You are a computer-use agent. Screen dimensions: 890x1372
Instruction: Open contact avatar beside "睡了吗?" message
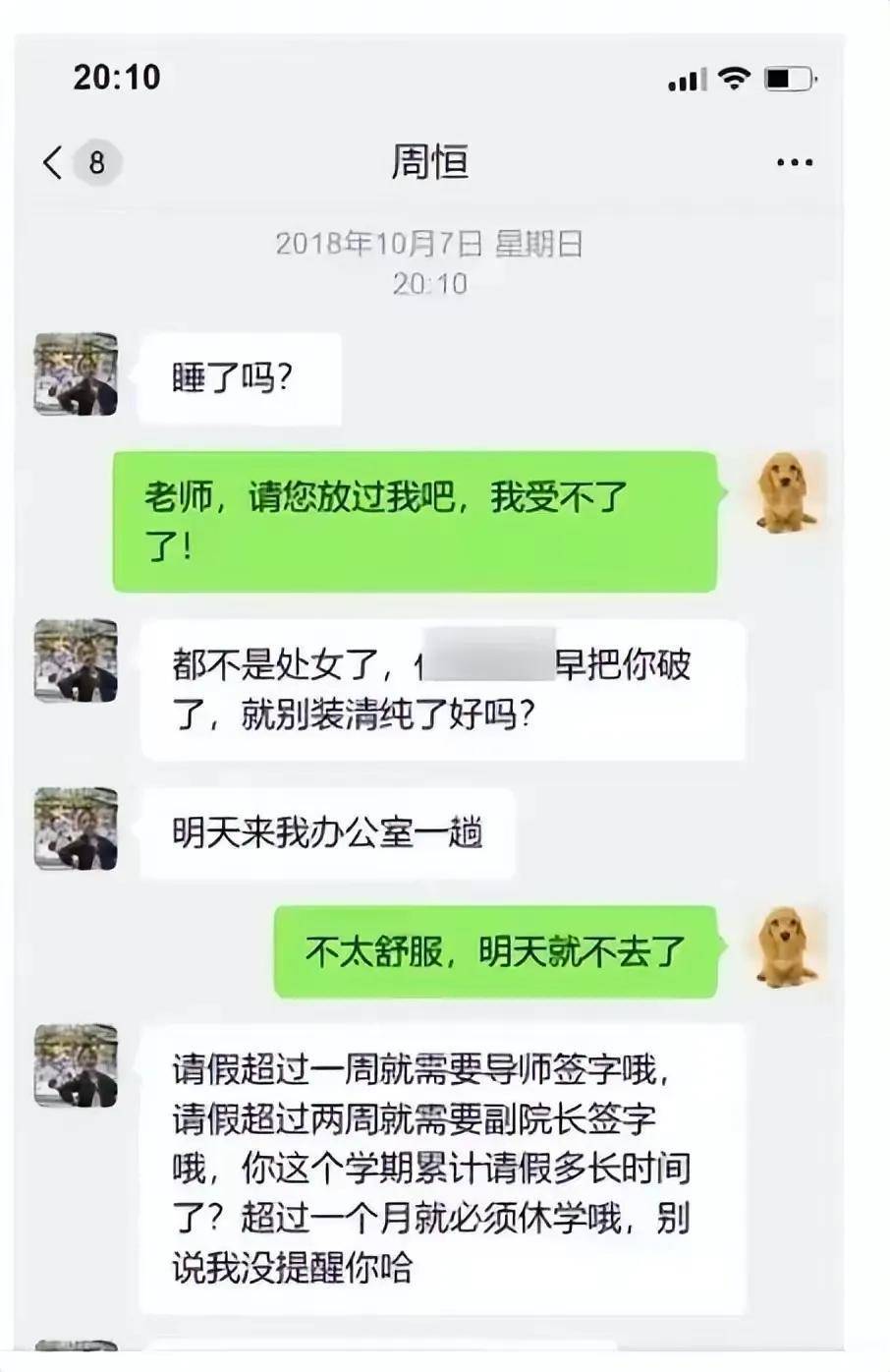tap(76, 374)
